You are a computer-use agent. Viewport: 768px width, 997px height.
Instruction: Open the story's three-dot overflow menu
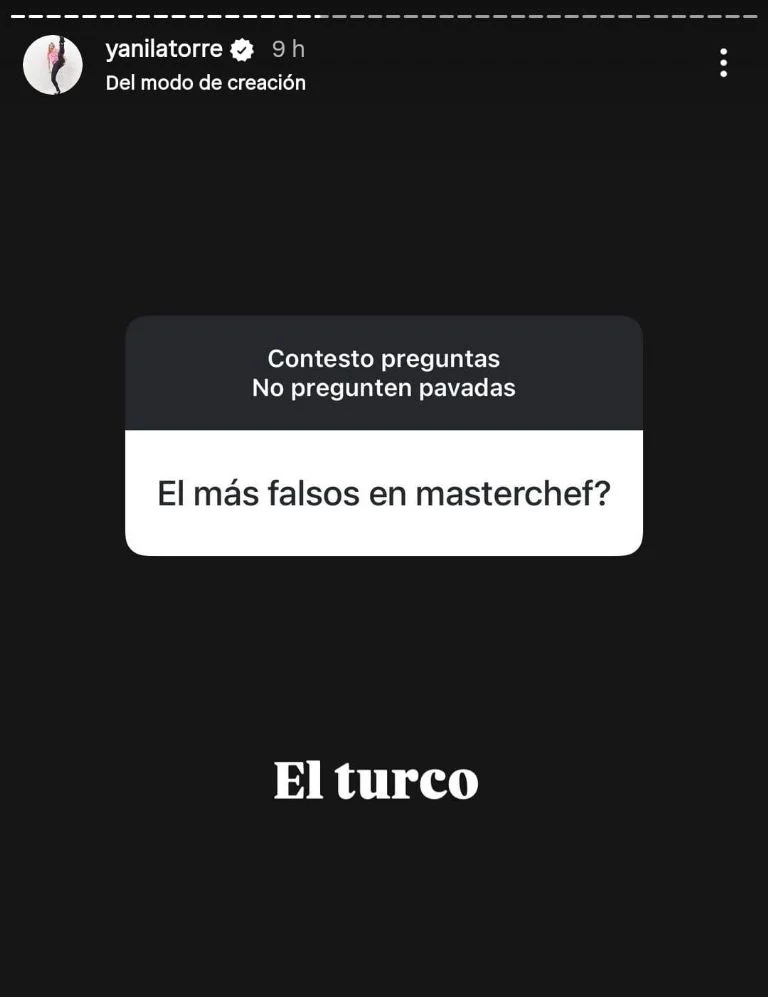pos(723,63)
